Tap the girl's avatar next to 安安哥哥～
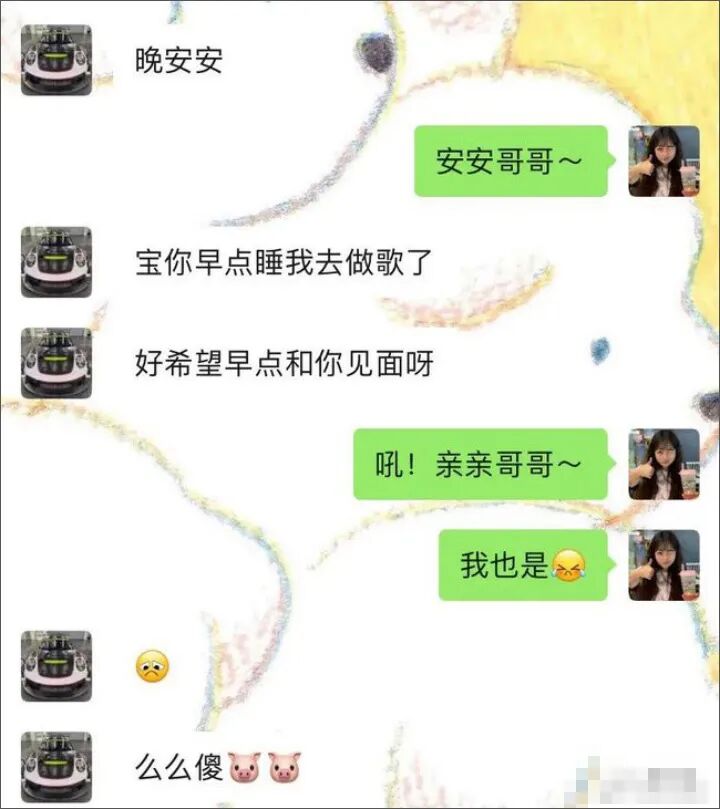The width and height of the screenshot is (720, 809). tap(664, 161)
